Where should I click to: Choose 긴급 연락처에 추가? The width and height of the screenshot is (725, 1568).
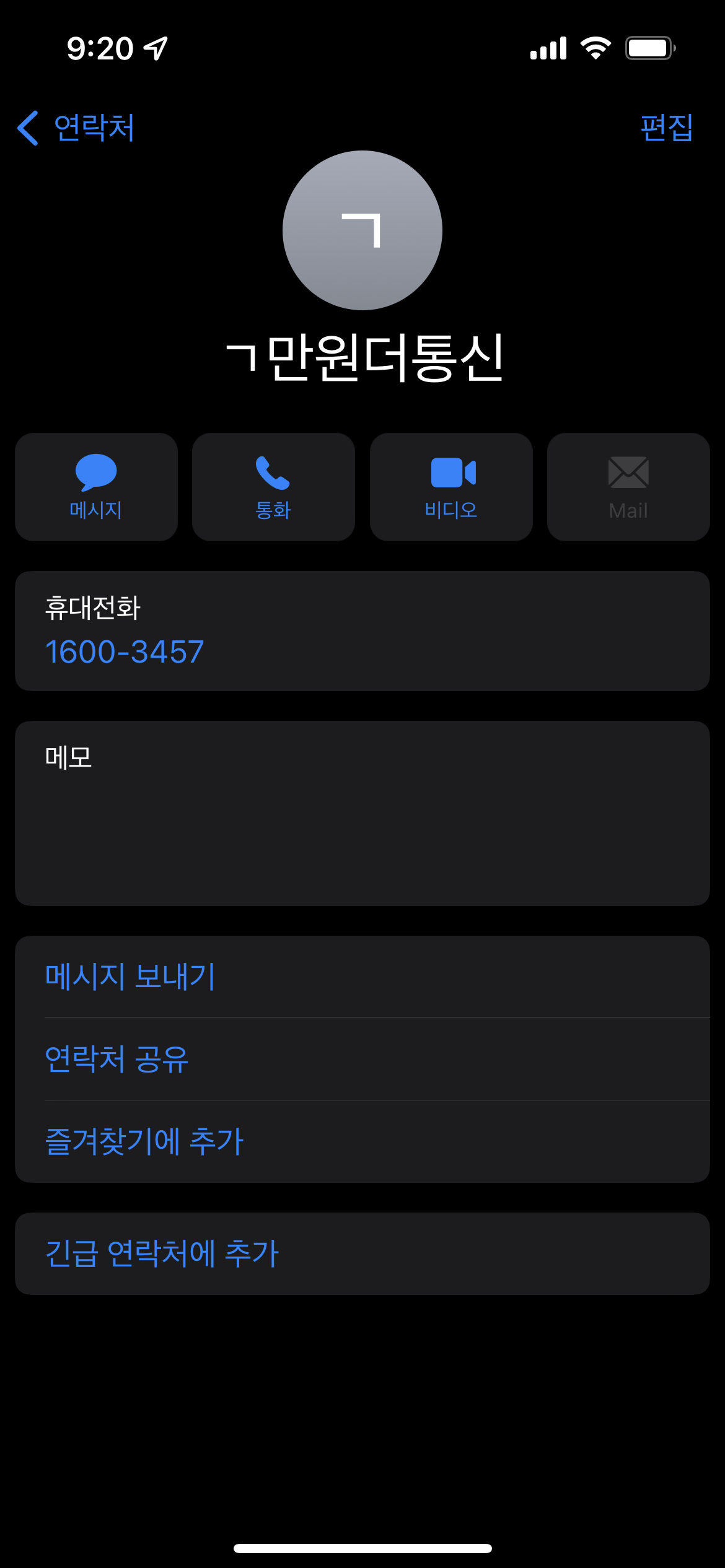click(362, 1253)
